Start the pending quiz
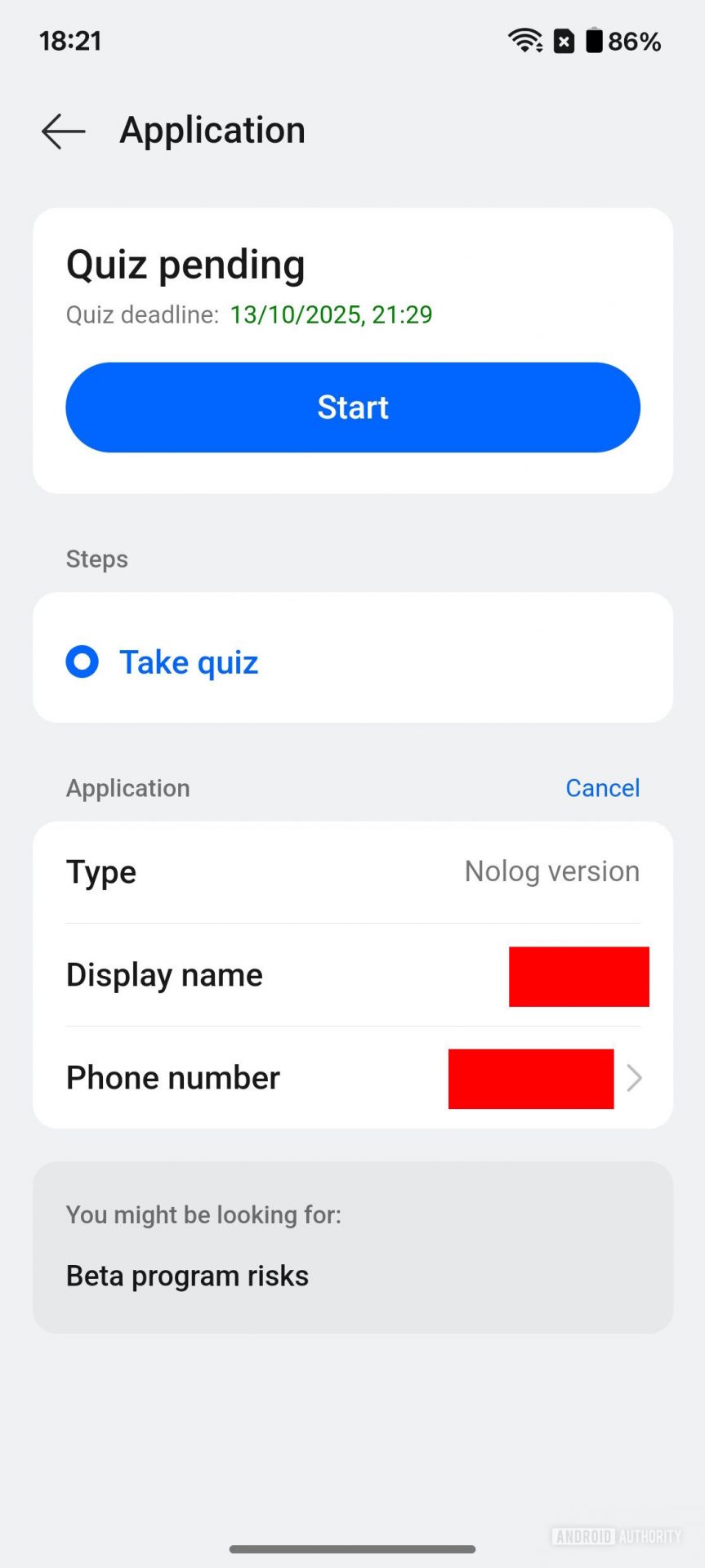The image size is (705, 1568). pyautogui.click(x=353, y=408)
